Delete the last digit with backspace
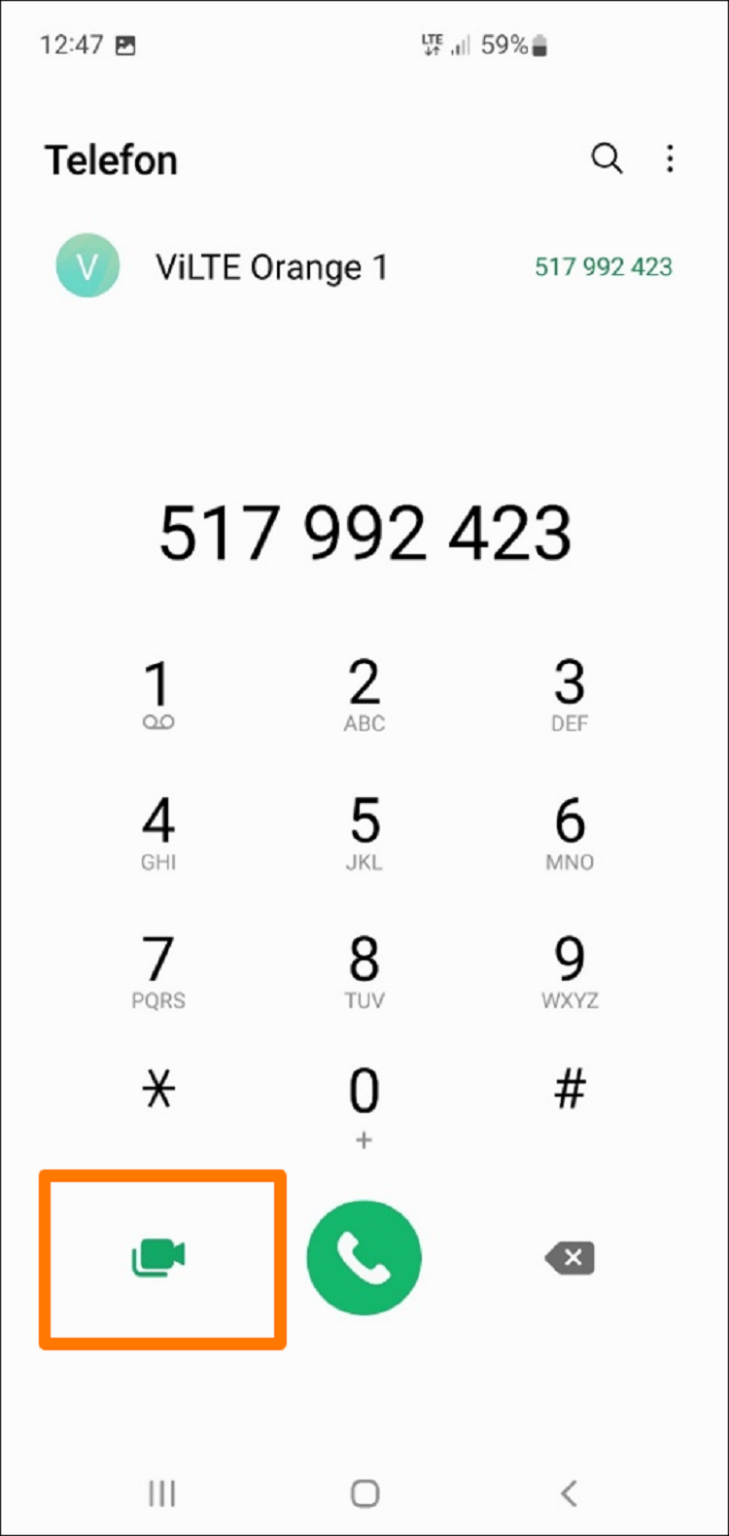This screenshot has height=1536, width=729. [x=569, y=1258]
